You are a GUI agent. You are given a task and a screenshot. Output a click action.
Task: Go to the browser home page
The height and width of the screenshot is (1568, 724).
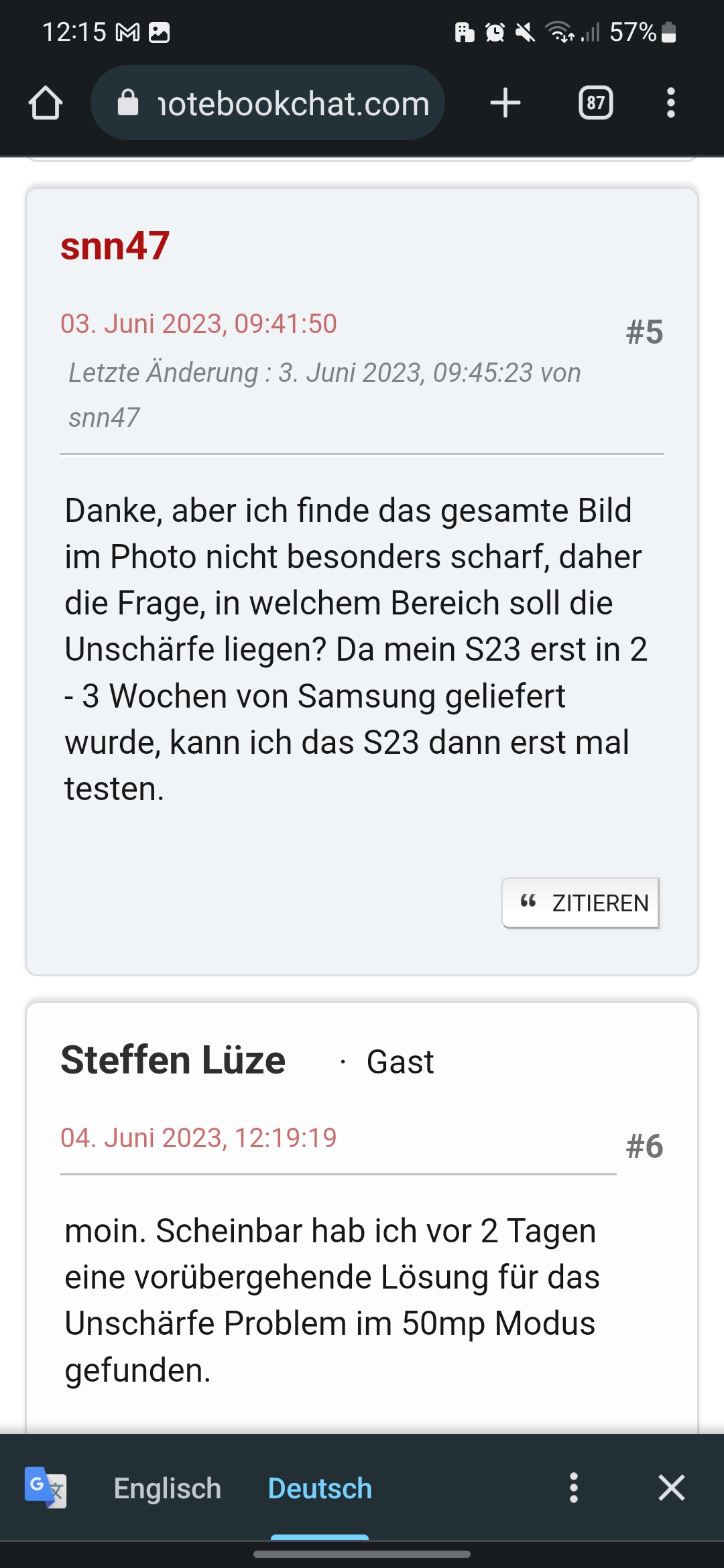46,103
